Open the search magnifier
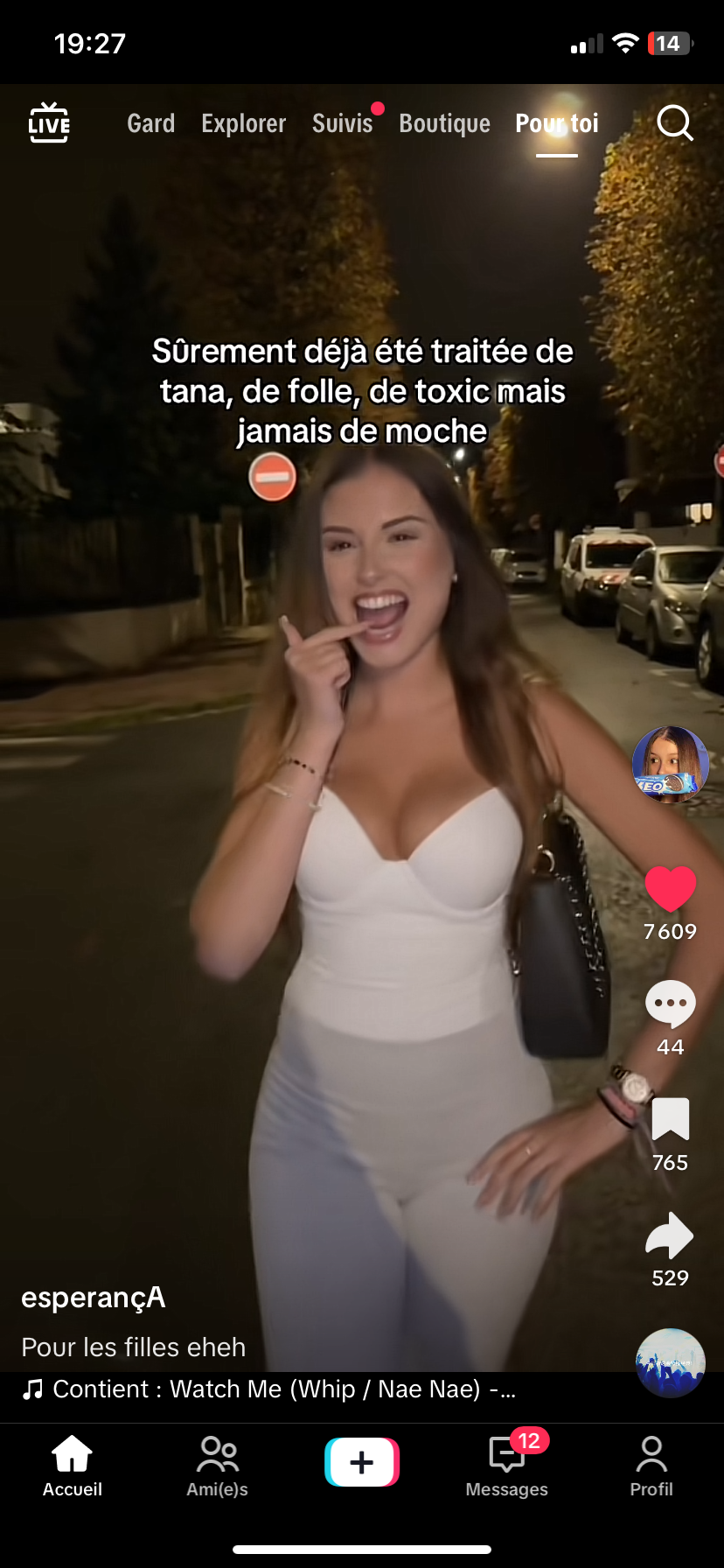Image resolution: width=724 pixels, height=1568 pixels. click(x=674, y=123)
